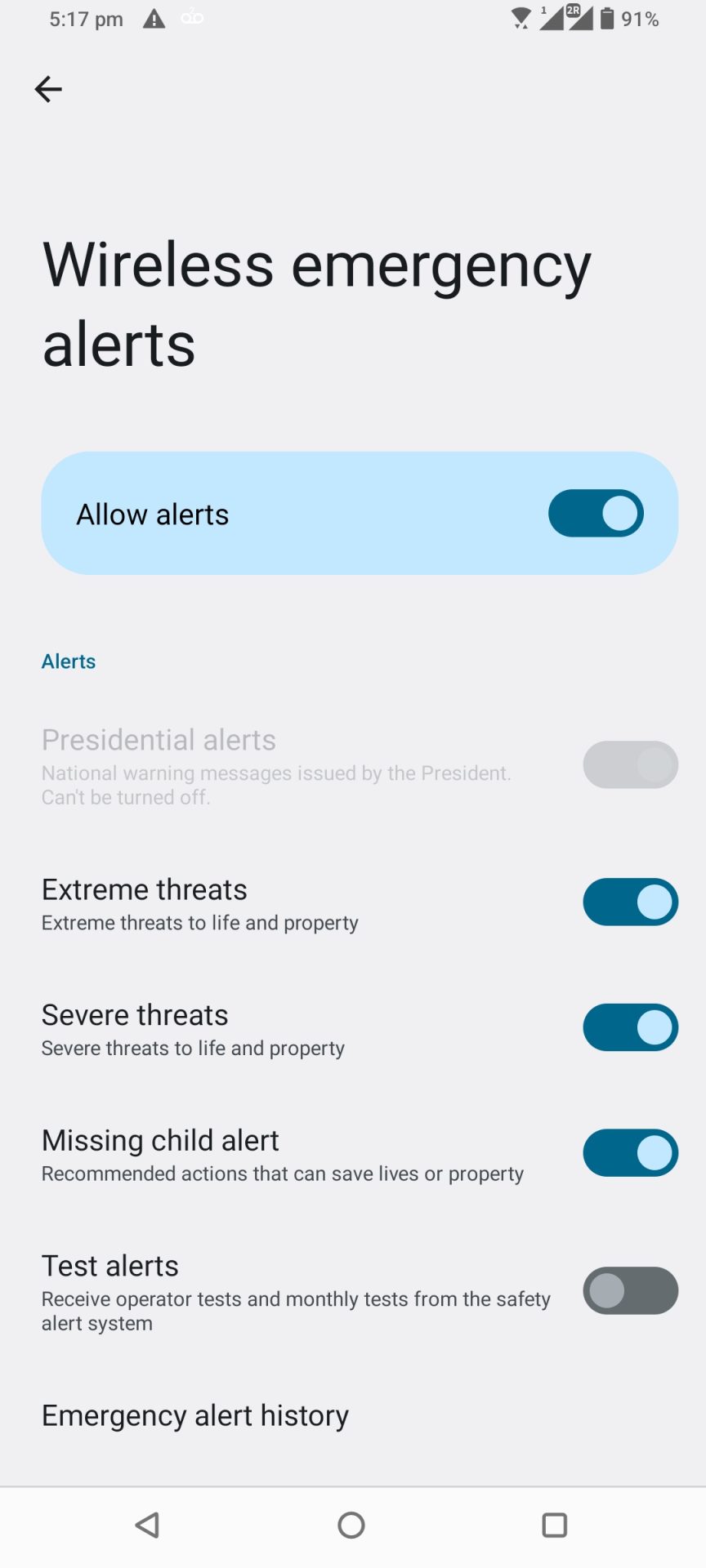The image size is (706, 1568).
Task: Disable Extreme threats alerts
Action: tap(630, 902)
